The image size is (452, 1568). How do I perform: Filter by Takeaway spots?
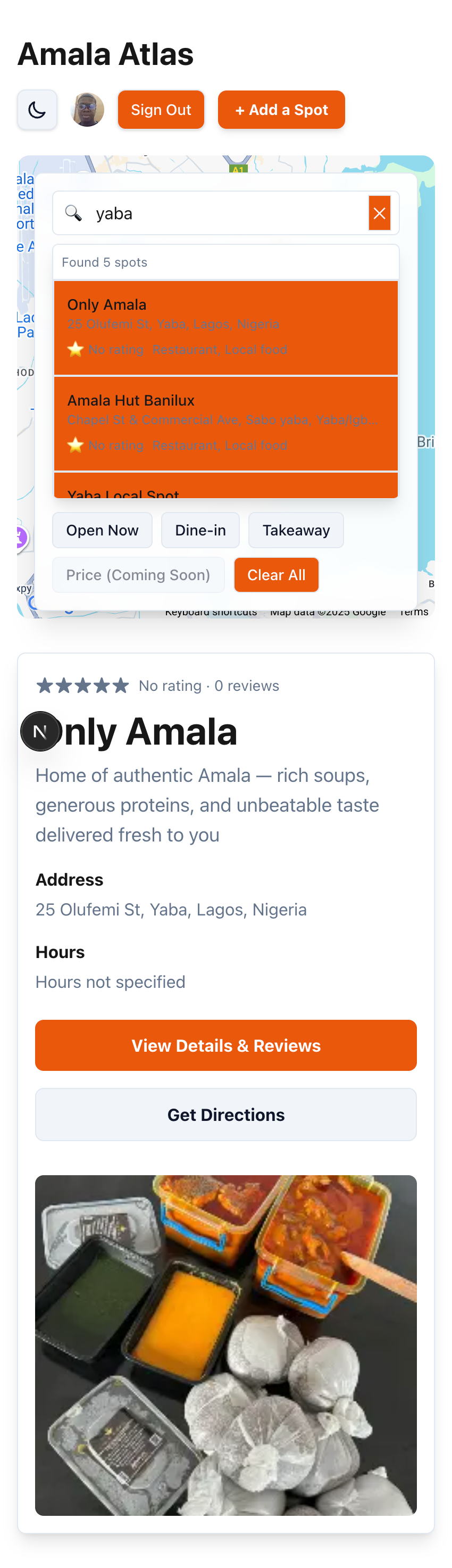tap(296, 530)
